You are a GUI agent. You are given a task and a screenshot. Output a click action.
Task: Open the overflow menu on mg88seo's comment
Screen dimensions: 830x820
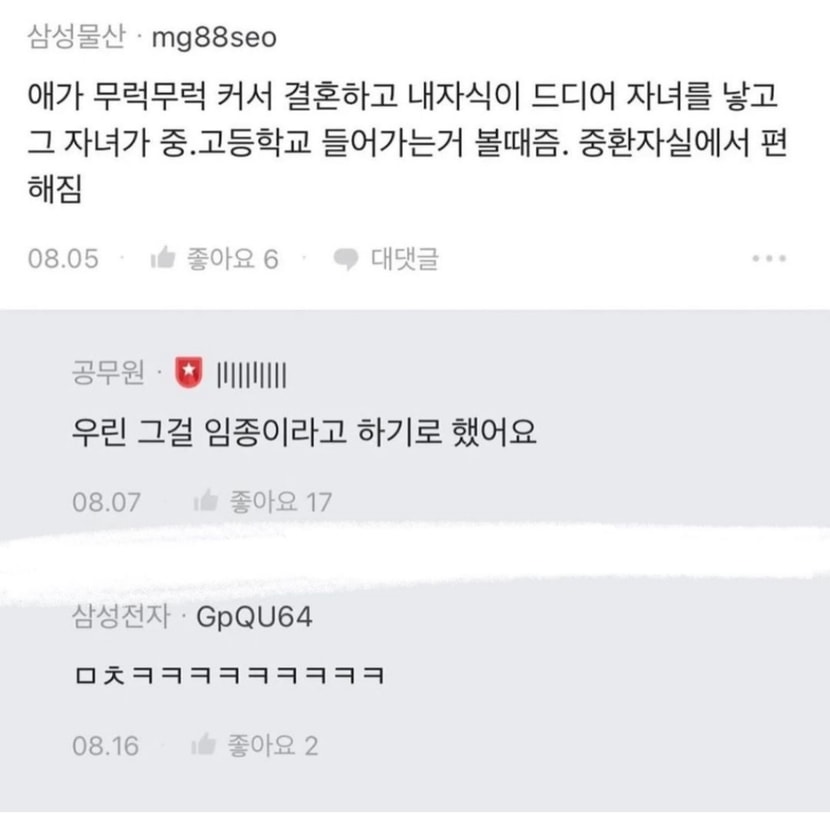point(769,259)
